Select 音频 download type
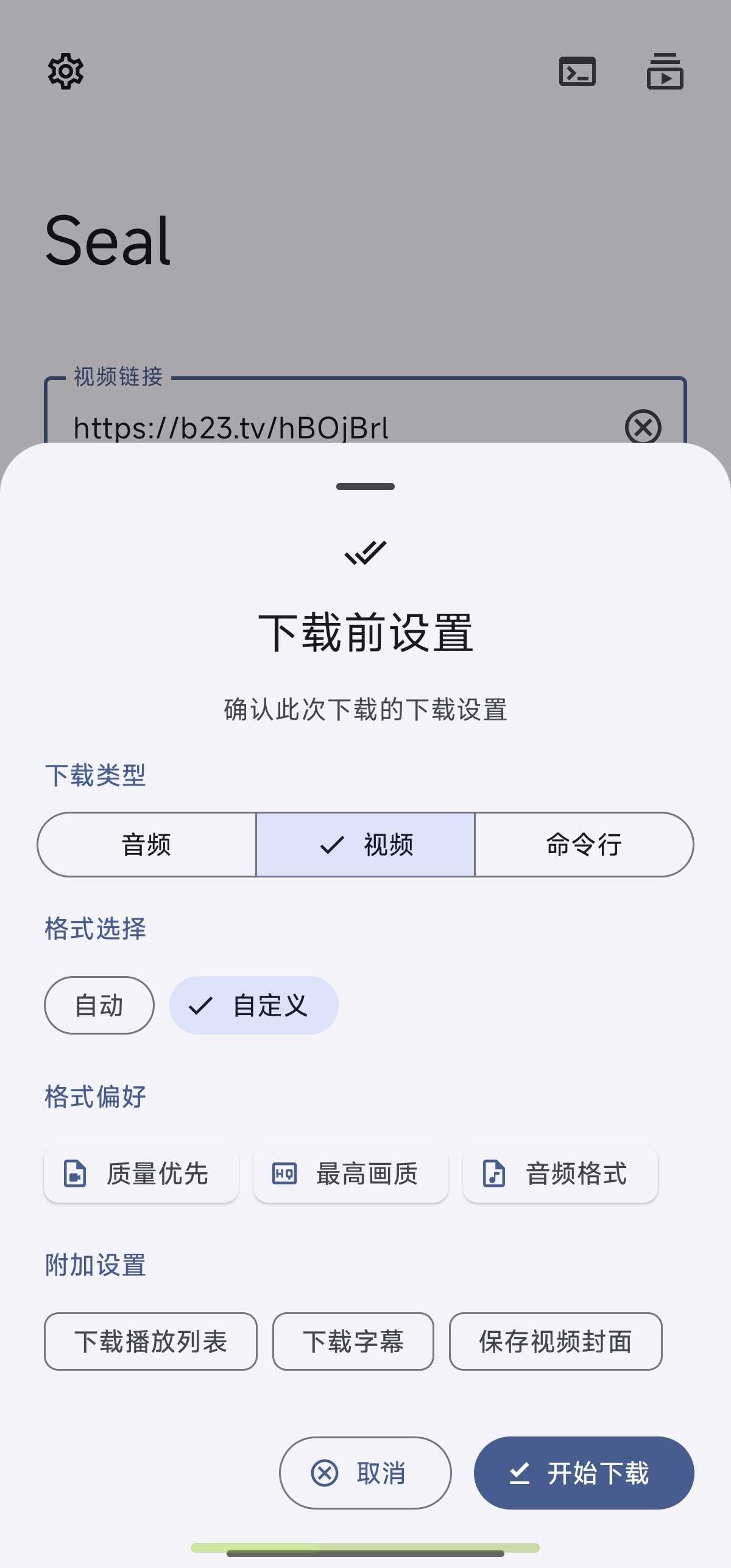Viewport: 731px width, 1568px height. [x=147, y=845]
